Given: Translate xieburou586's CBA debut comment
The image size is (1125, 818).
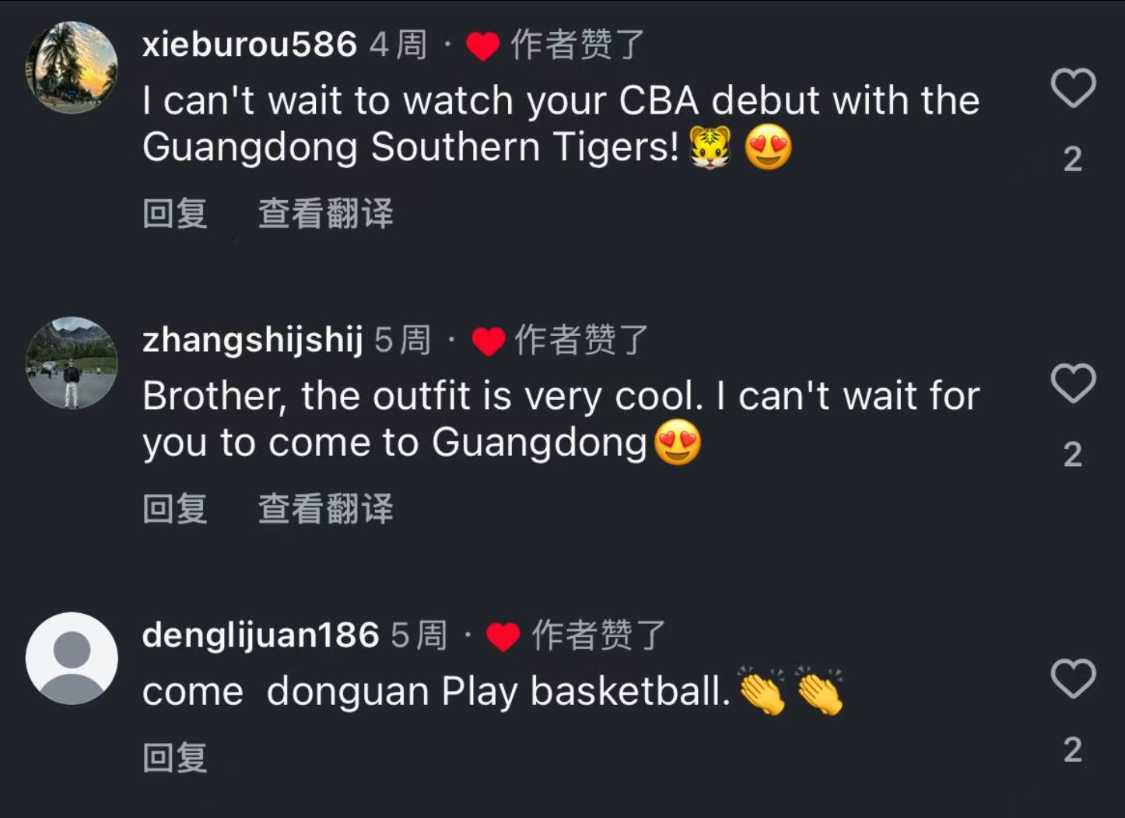Looking at the screenshot, I should pos(325,213).
